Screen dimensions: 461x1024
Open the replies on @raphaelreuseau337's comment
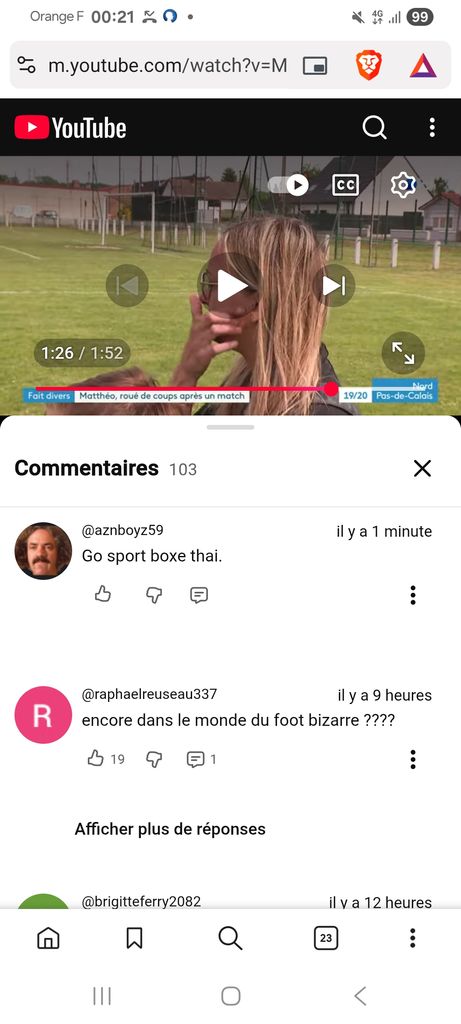pyautogui.click(x=202, y=759)
